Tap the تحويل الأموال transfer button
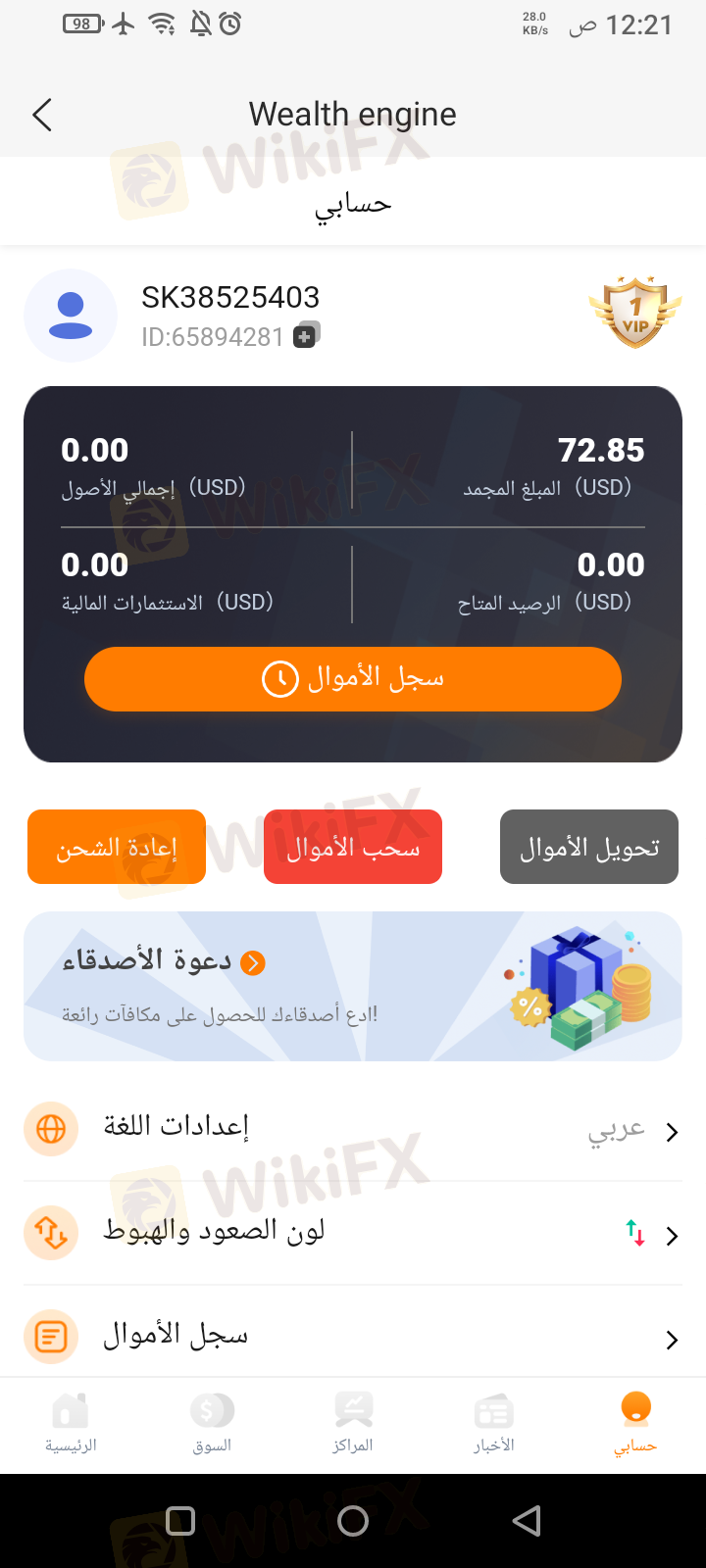 click(589, 847)
